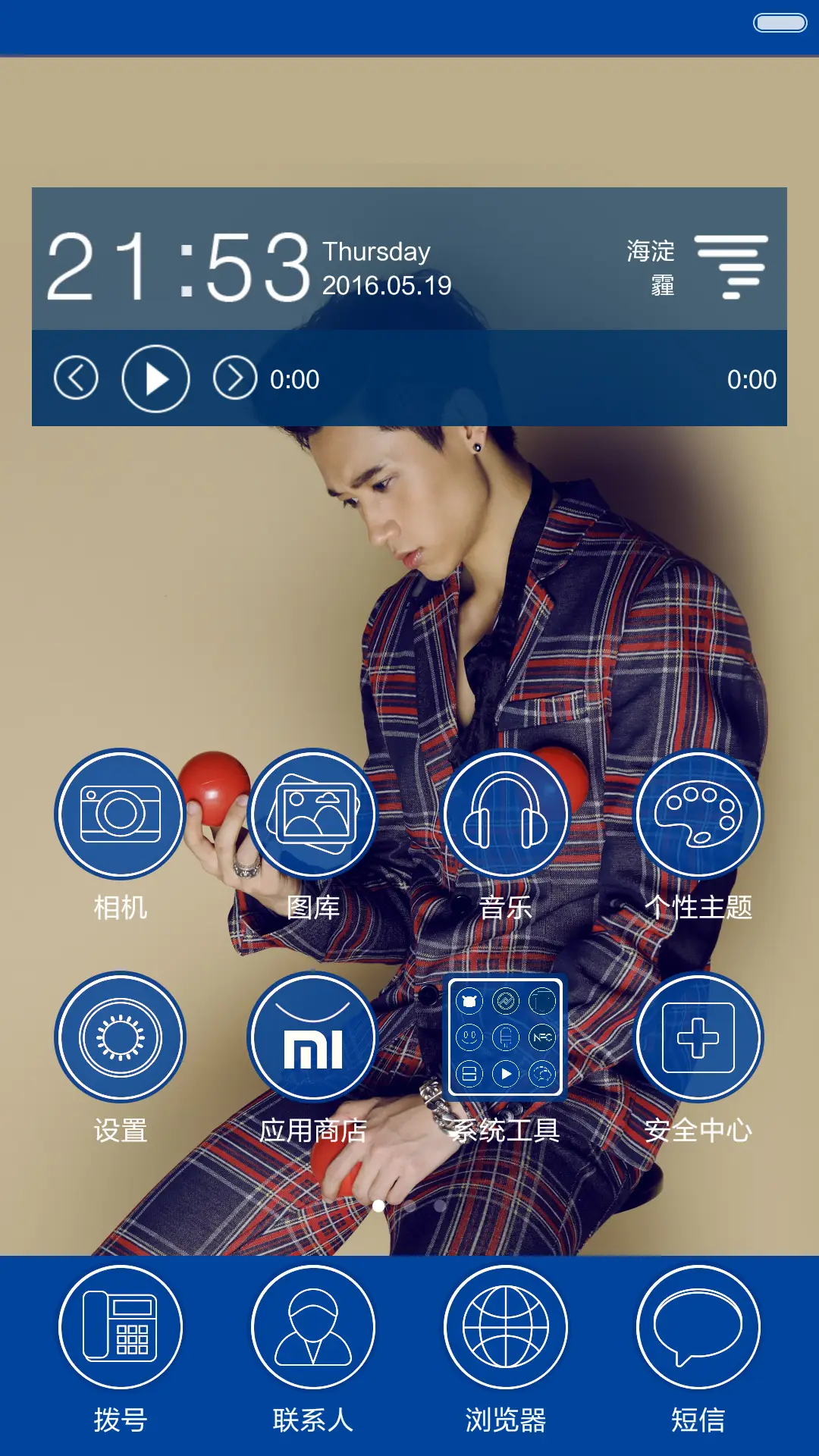Open 联系人 contacts
The image size is (819, 1456).
[312, 1328]
